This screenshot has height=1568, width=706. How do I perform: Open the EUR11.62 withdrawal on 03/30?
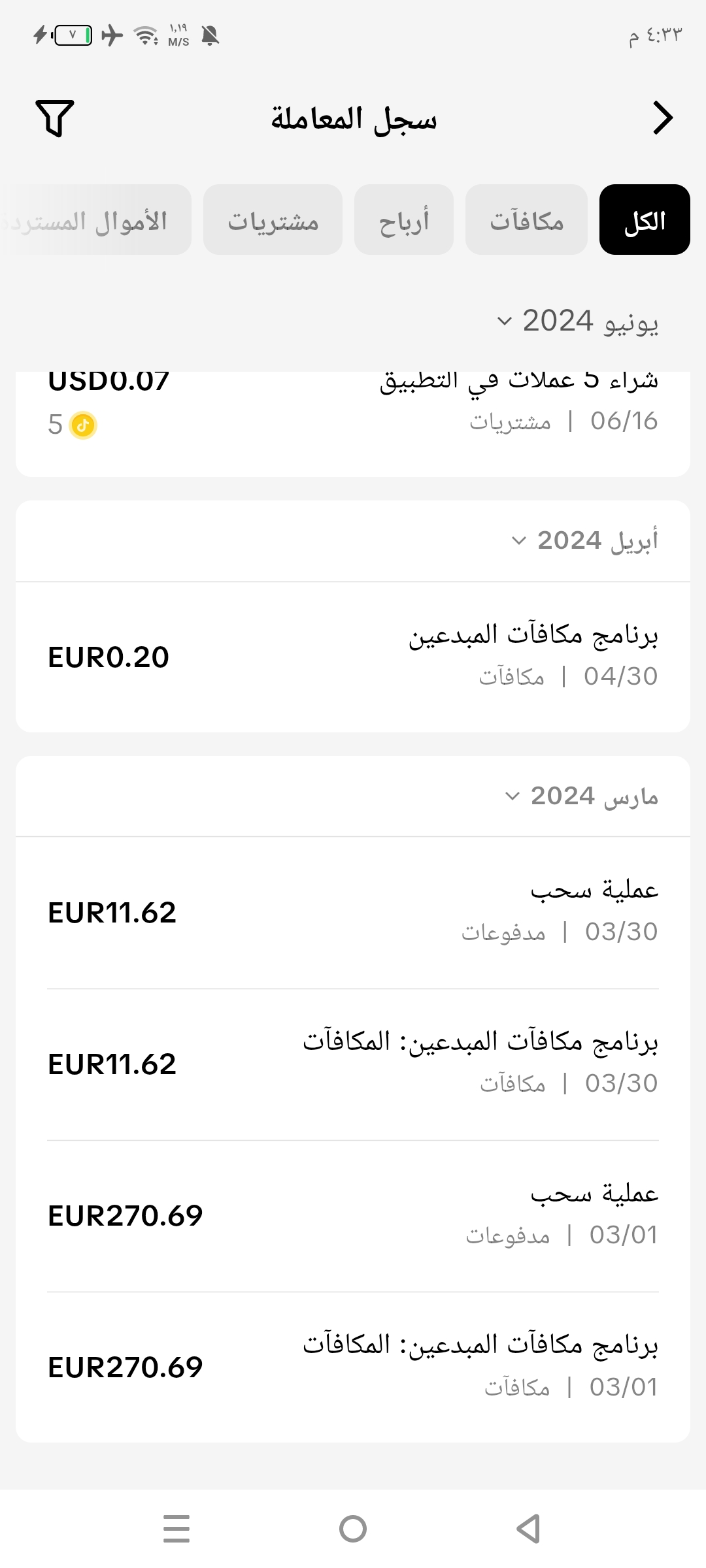[x=353, y=913]
